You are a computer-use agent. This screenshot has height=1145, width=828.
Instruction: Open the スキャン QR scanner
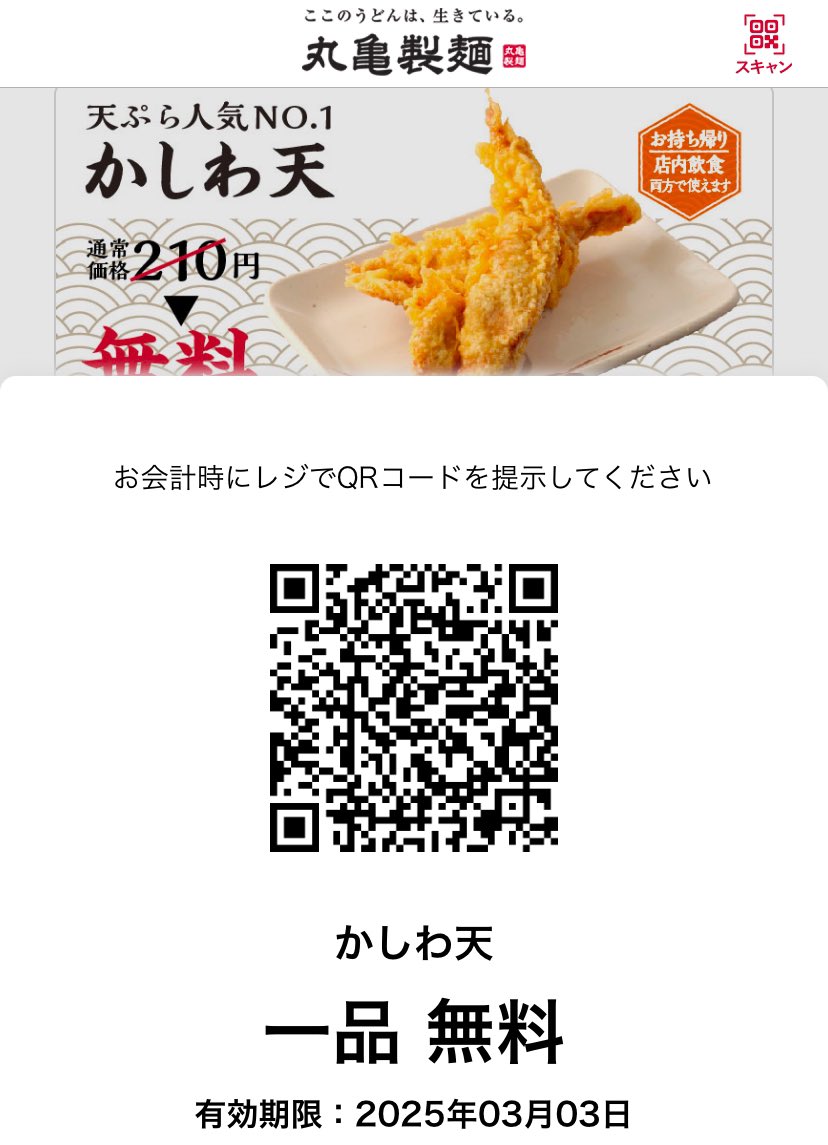click(763, 43)
